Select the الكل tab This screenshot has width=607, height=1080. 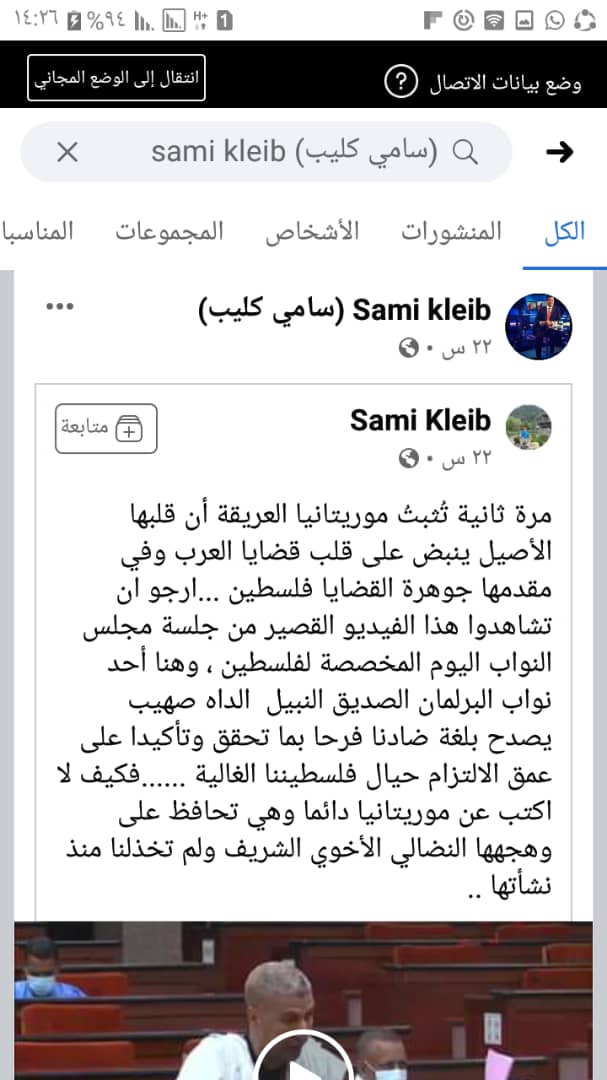(564, 231)
